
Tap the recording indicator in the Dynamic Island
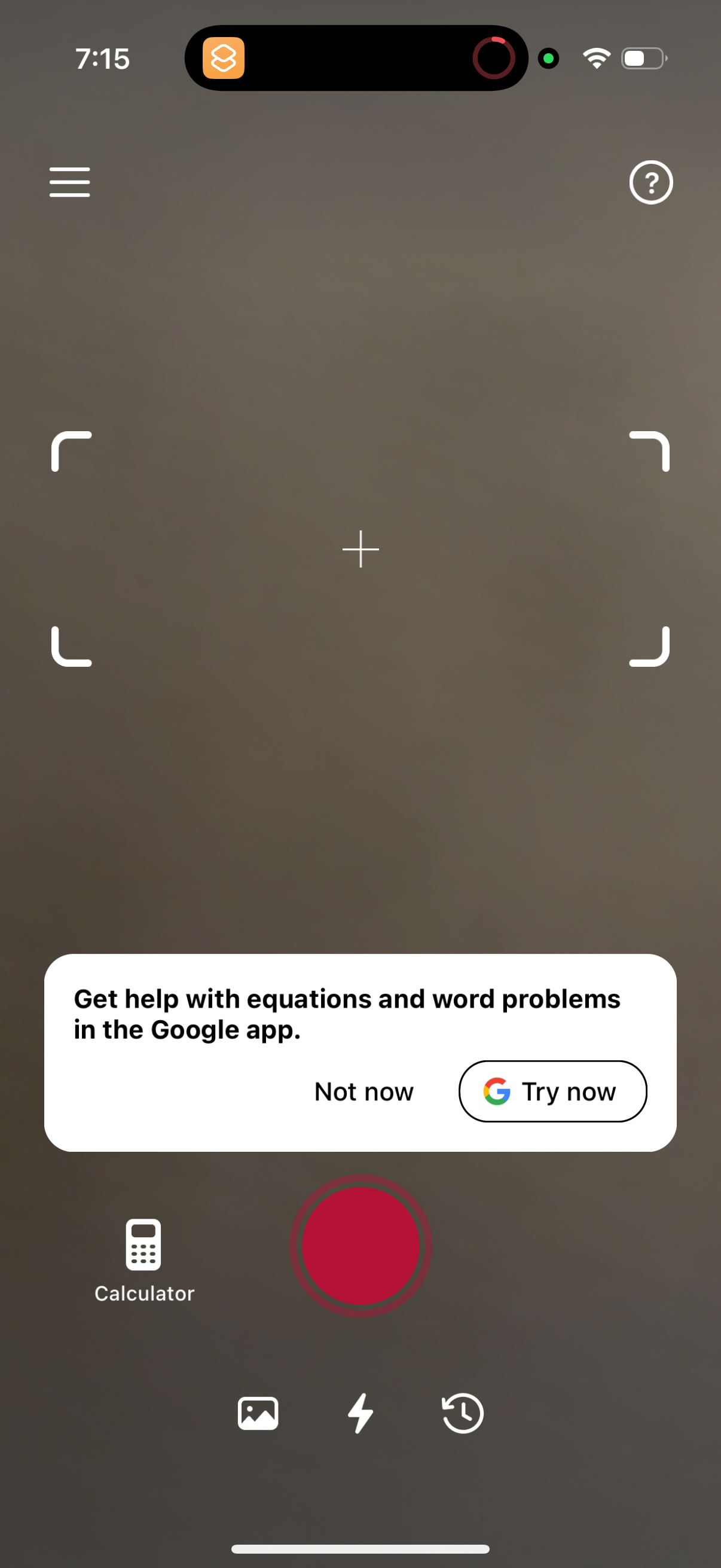point(494,58)
